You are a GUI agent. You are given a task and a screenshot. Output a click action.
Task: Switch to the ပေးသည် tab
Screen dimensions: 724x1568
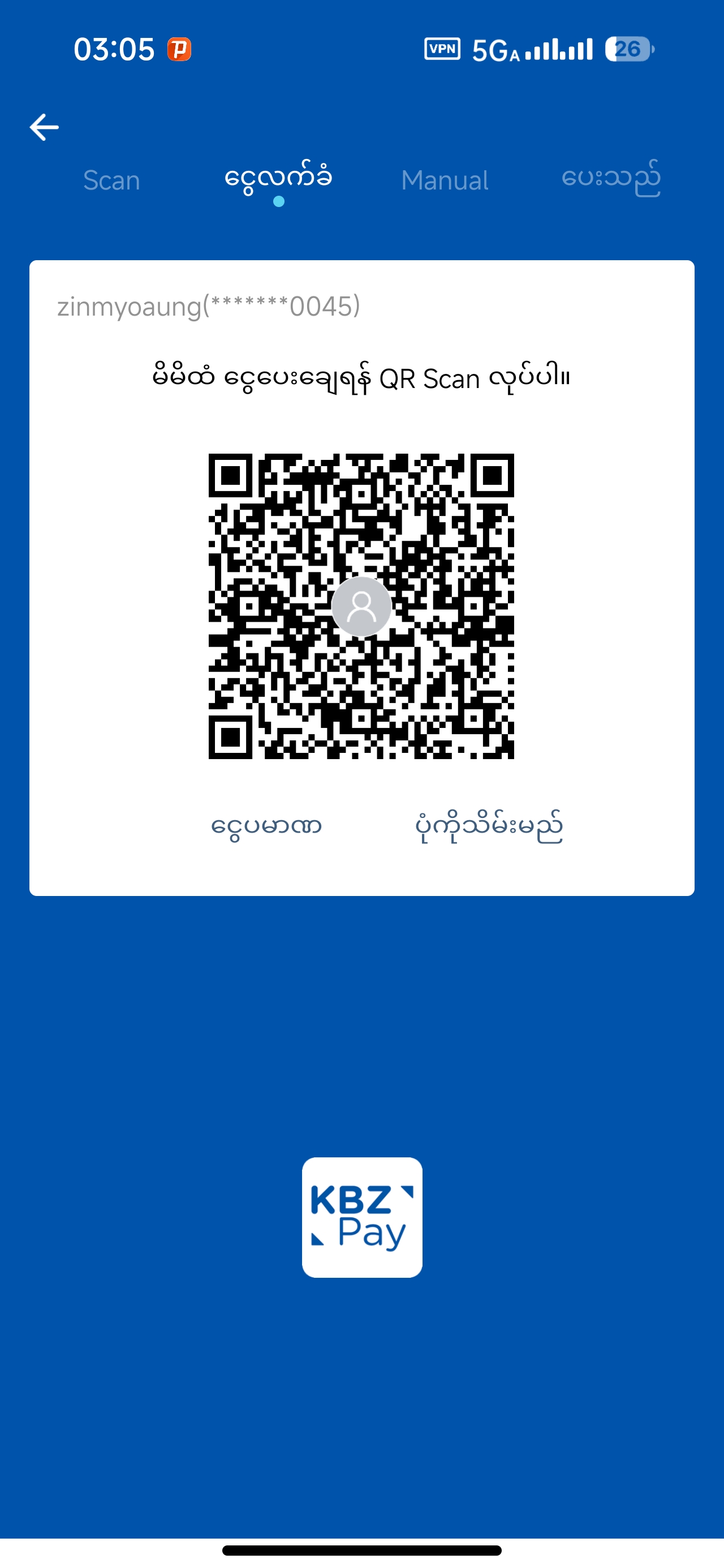610,179
